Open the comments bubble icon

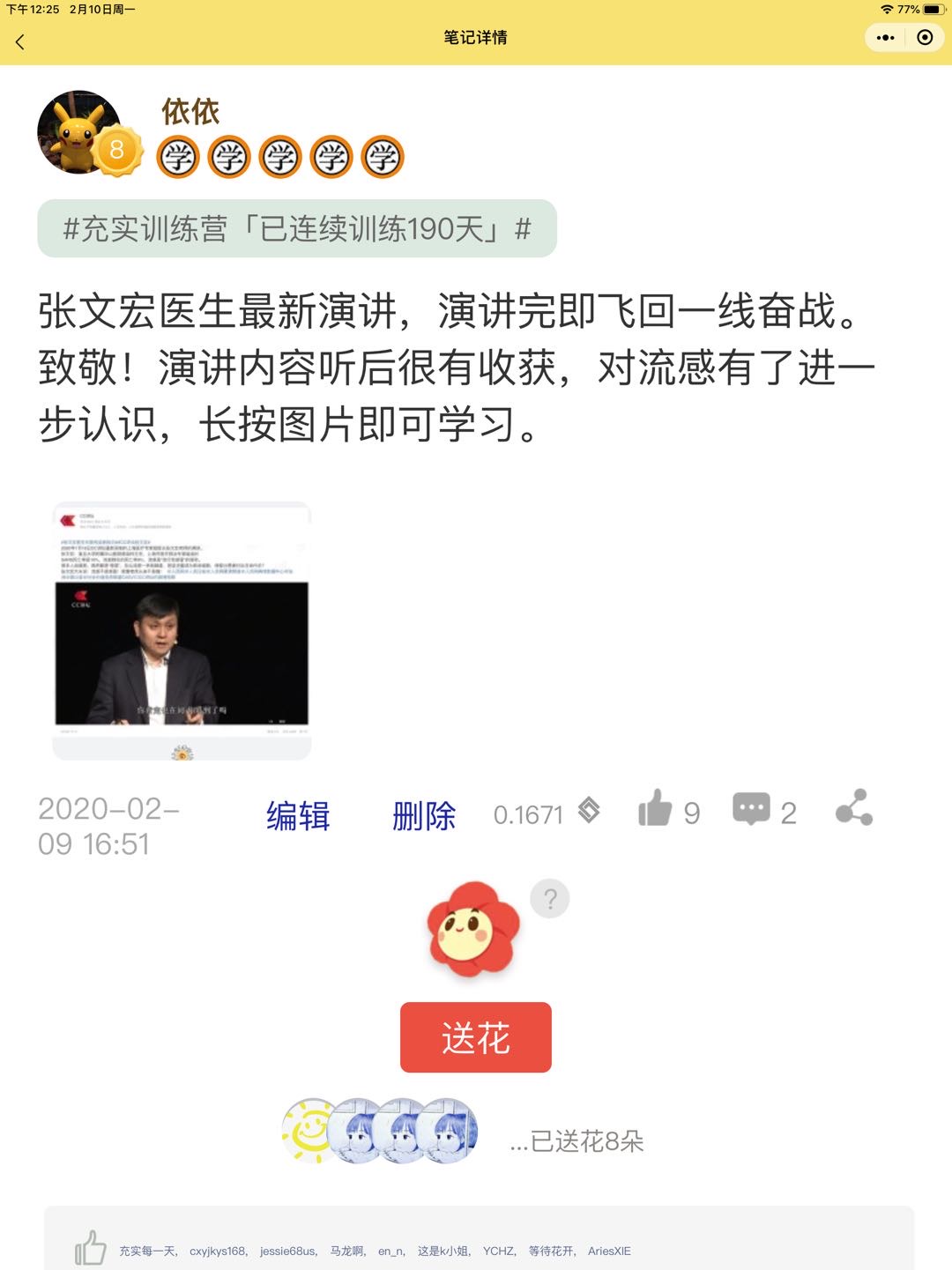point(751,808)
